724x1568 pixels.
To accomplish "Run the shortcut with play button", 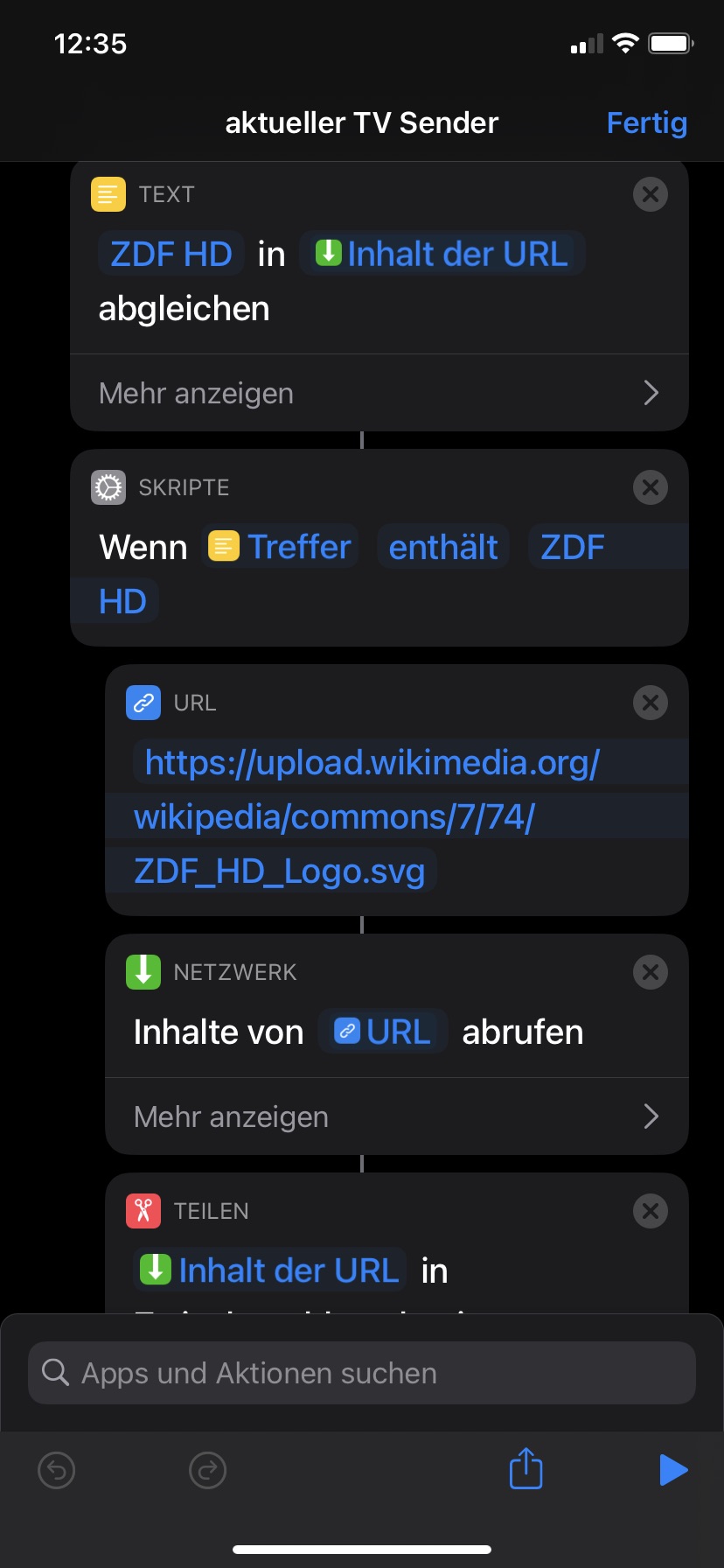I will click(x=672, y=1470).
